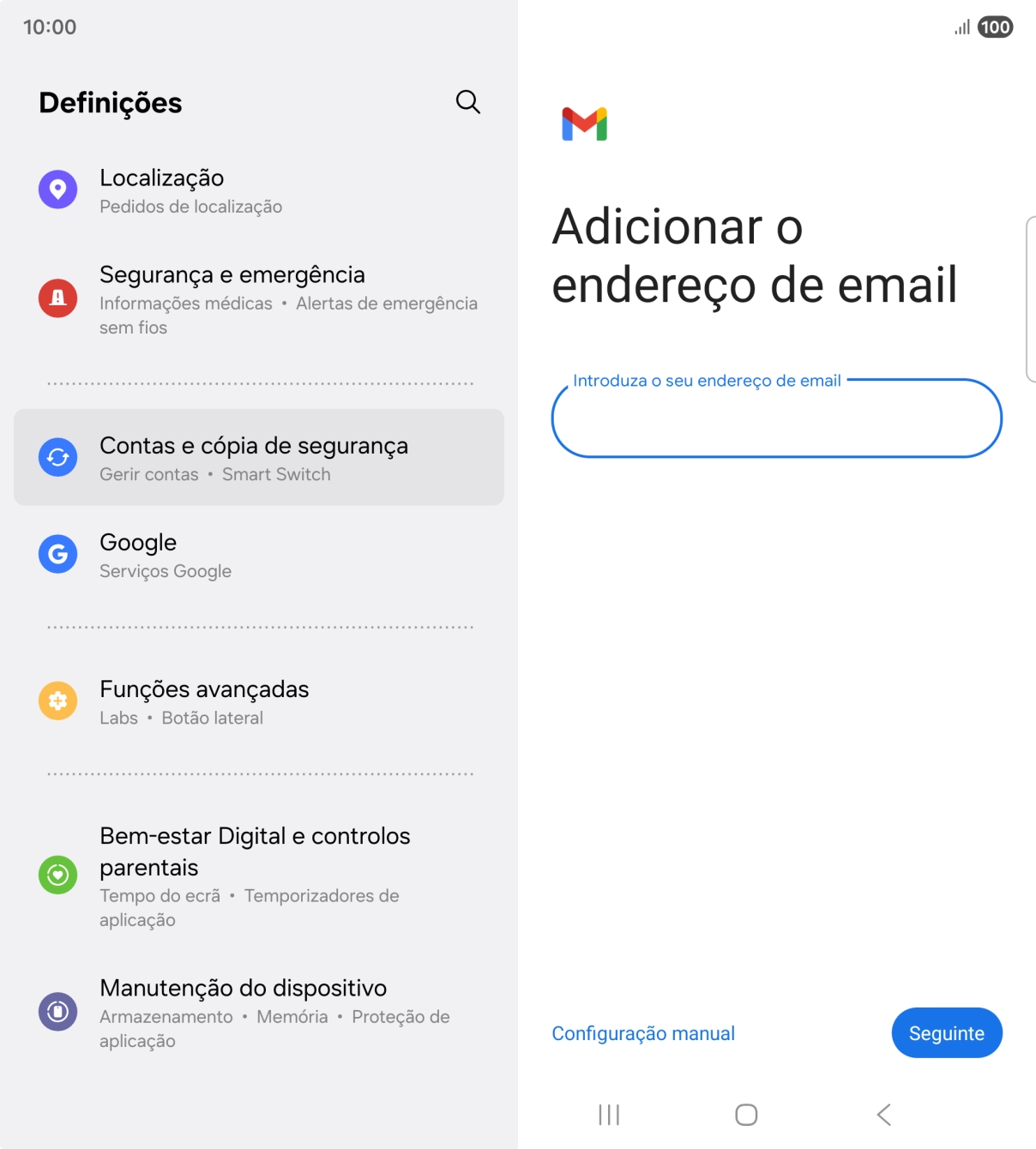The image size is (1036, 1149).
Task: Open Bem-estar Digital e controlos parentais
Action: tap(257, 875)
